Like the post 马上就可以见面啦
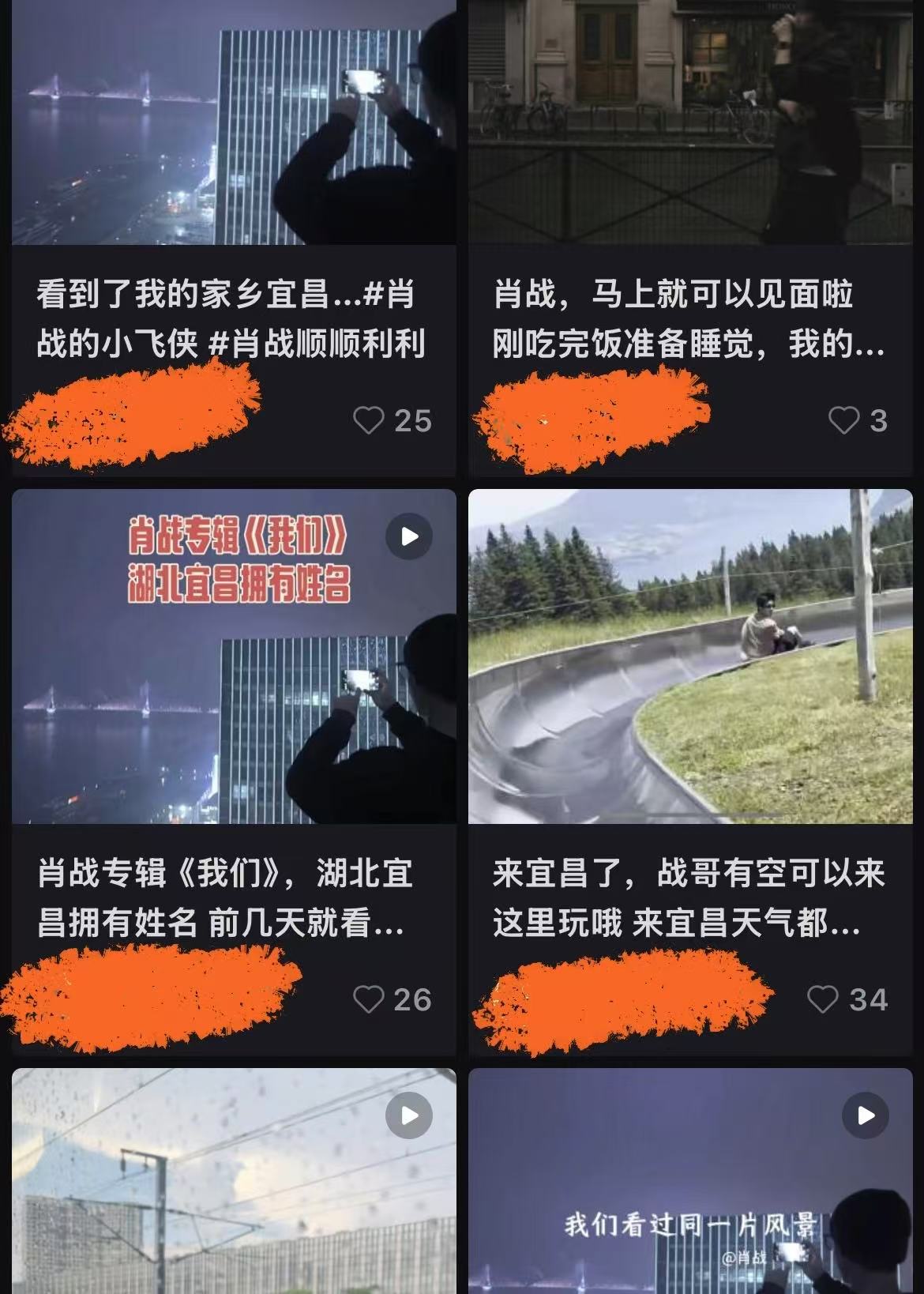The width and height of the screenshot is (924, 1294). (x=843, y=420)
